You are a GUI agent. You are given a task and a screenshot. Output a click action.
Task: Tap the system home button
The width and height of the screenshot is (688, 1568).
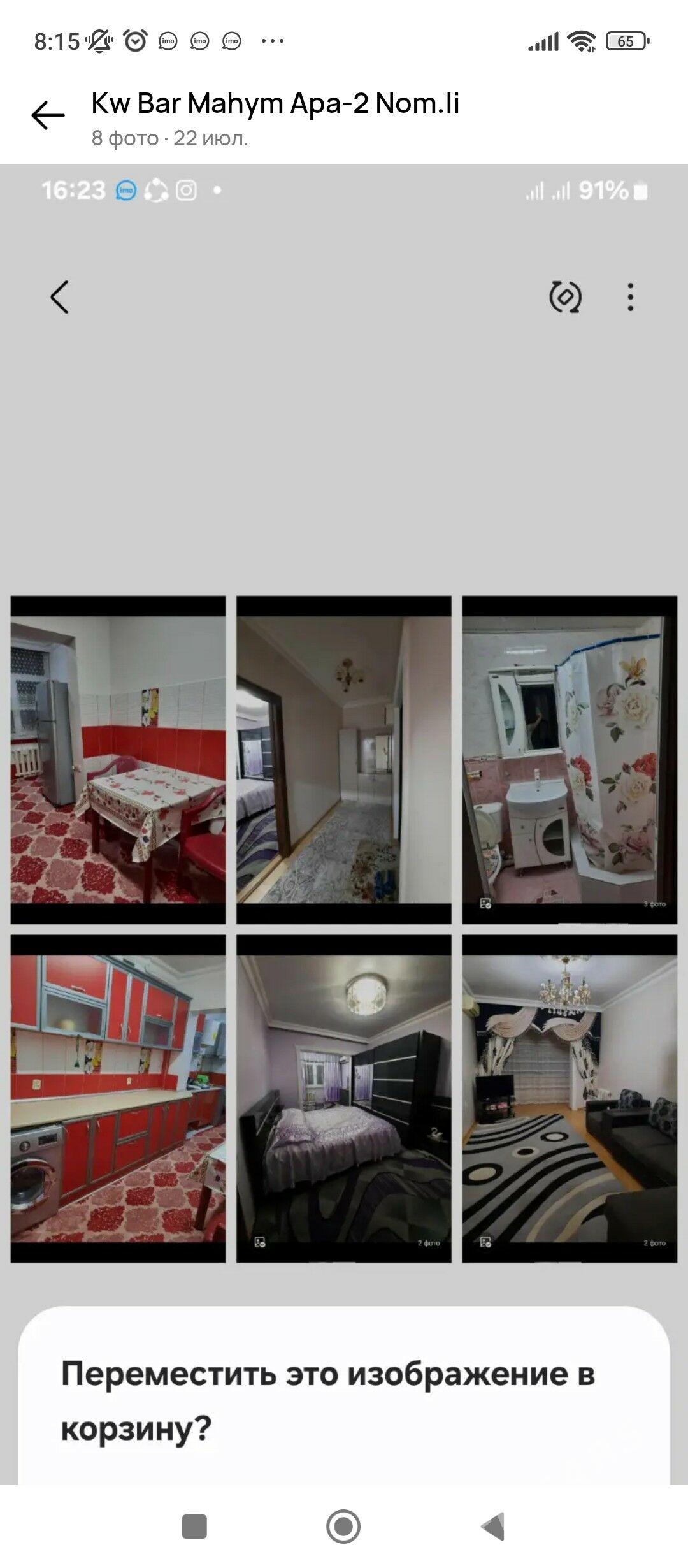point(343,1527)
